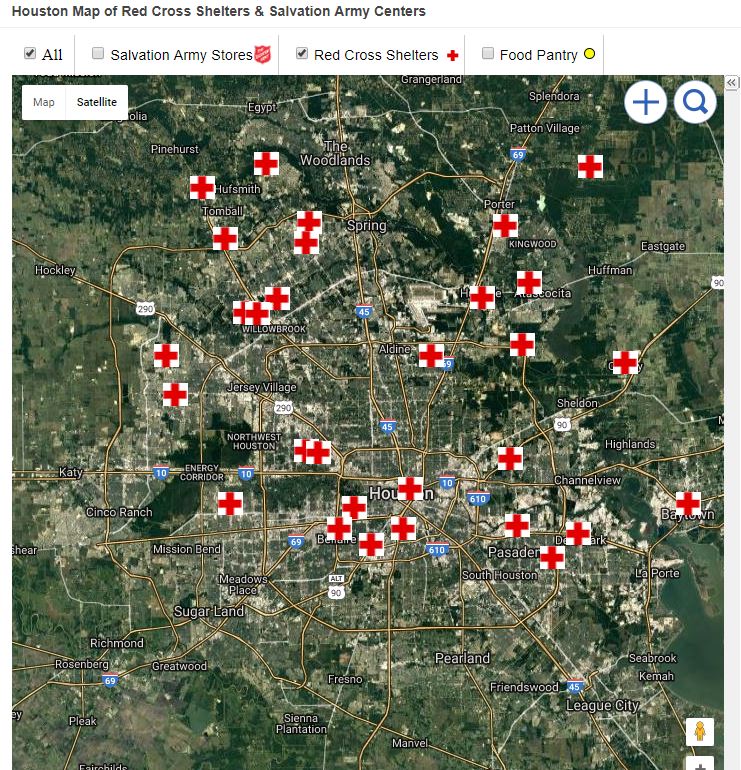The image size is (741, 770).
Task: Check the Food Pantry filter
Action: click(488, 54)
